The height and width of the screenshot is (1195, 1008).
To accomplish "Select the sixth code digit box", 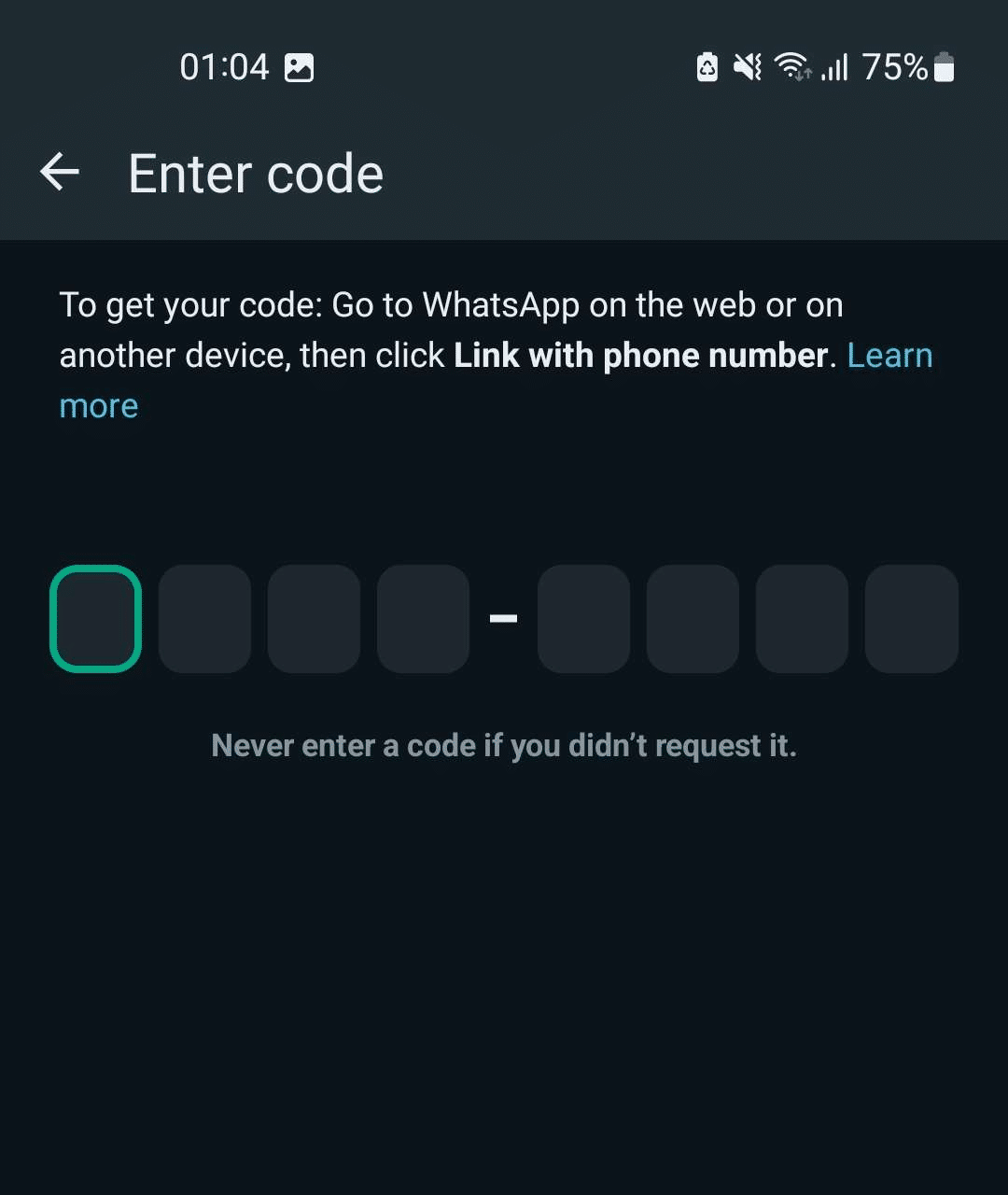I will 693,618.
